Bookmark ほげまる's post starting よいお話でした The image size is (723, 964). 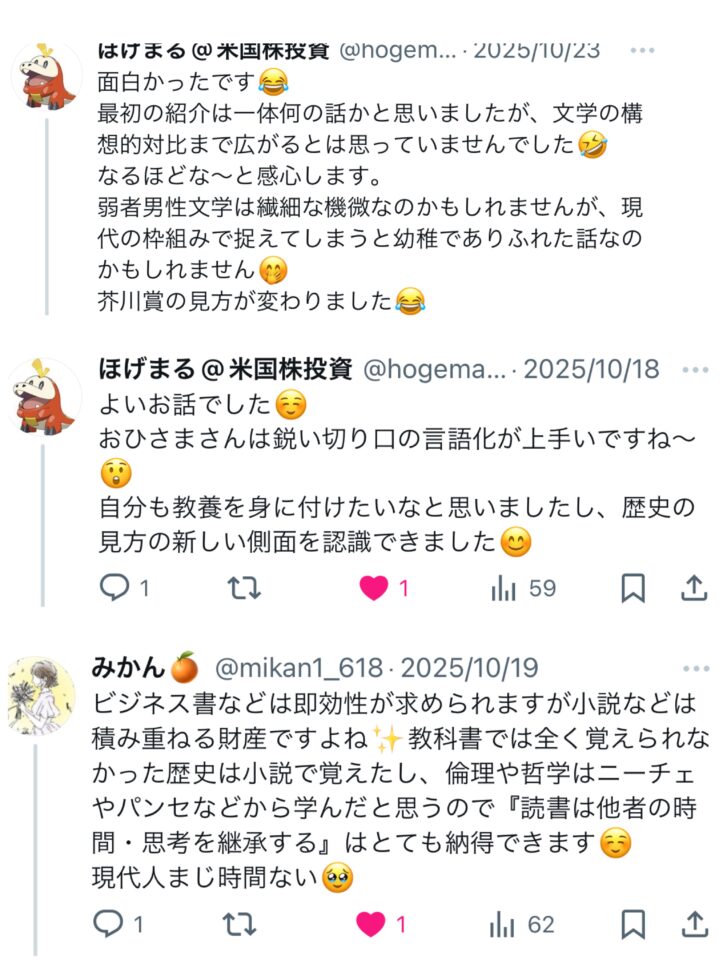point(632,589)
